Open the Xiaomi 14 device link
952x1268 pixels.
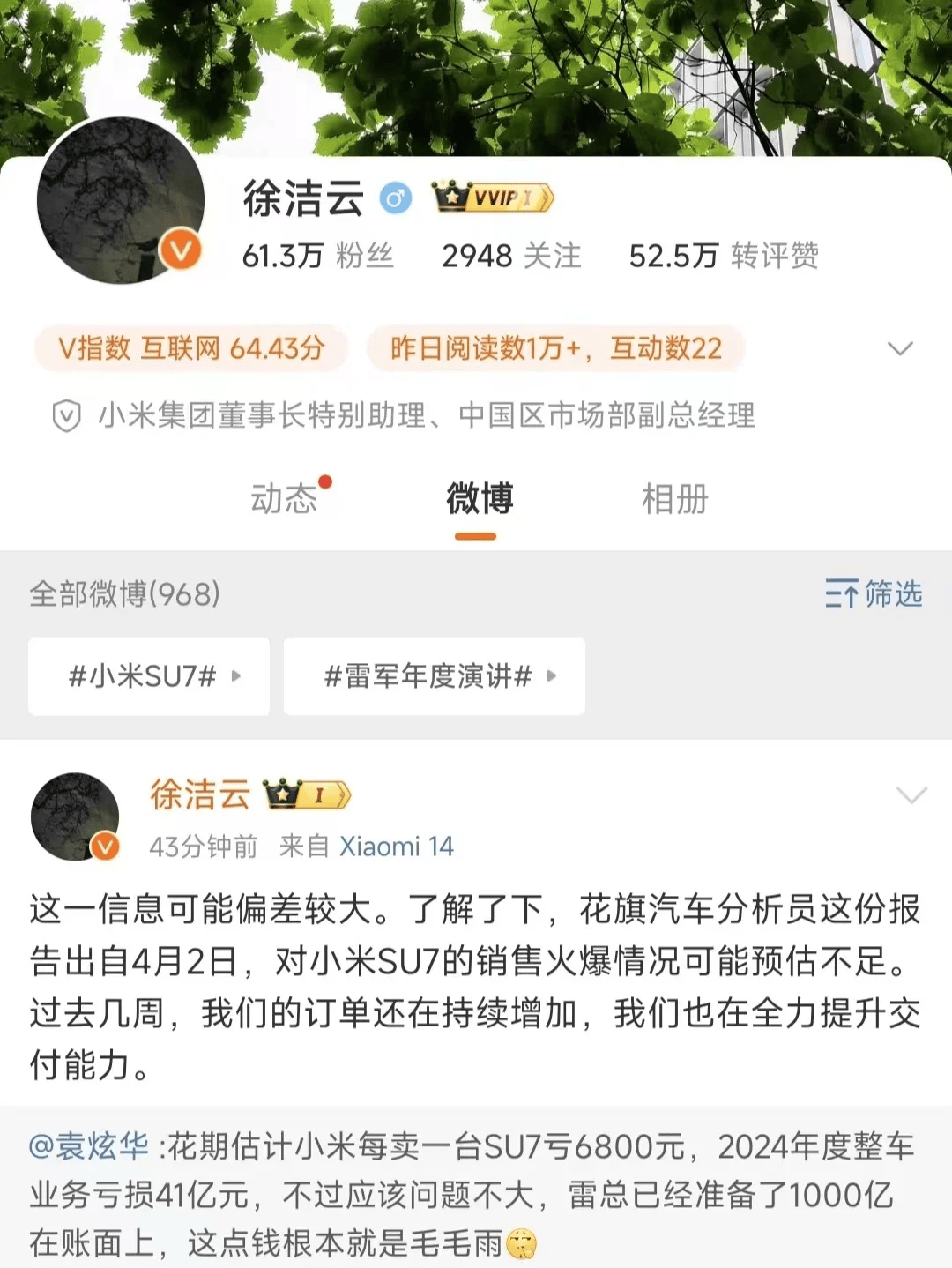(395, 846)
